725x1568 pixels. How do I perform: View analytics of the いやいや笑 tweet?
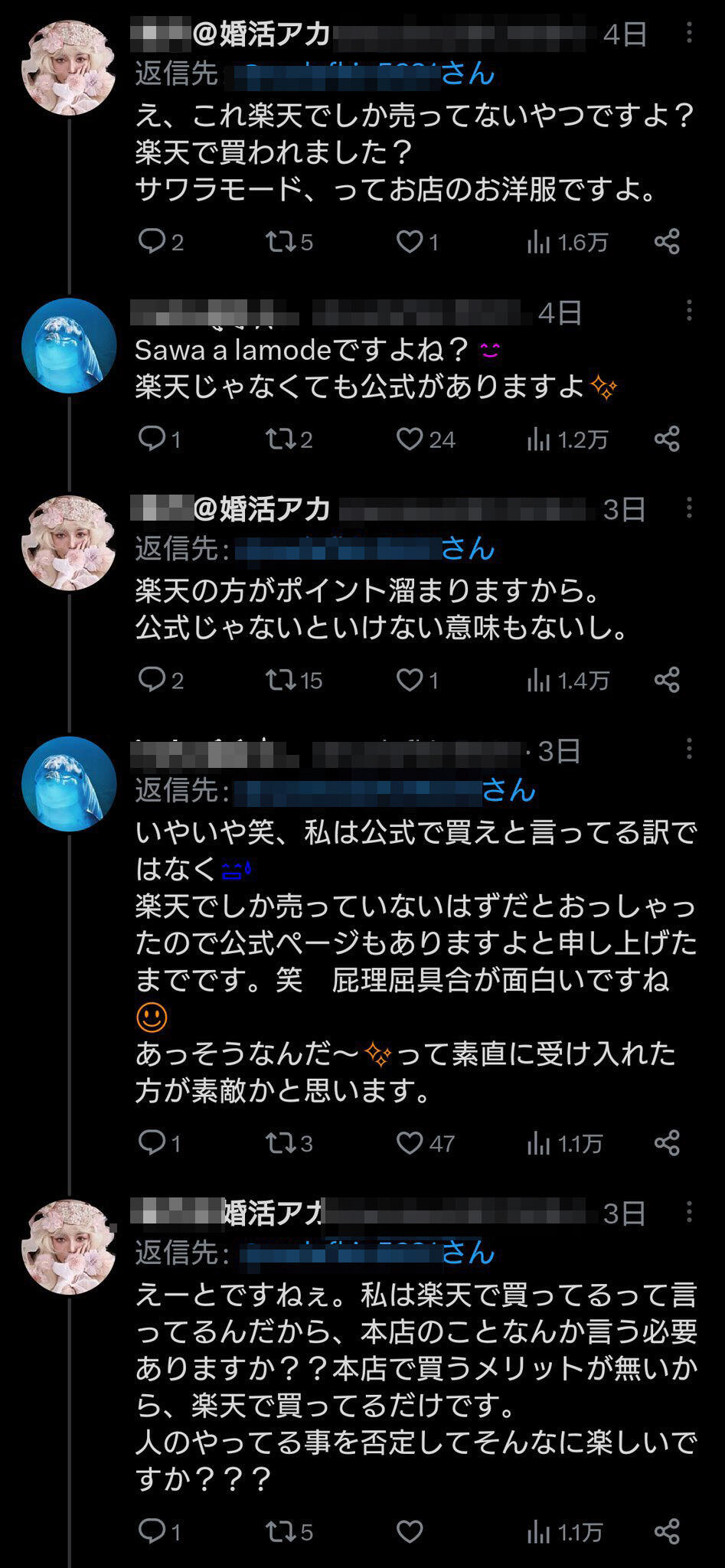pyautogui.click(x=565, y=1143)
